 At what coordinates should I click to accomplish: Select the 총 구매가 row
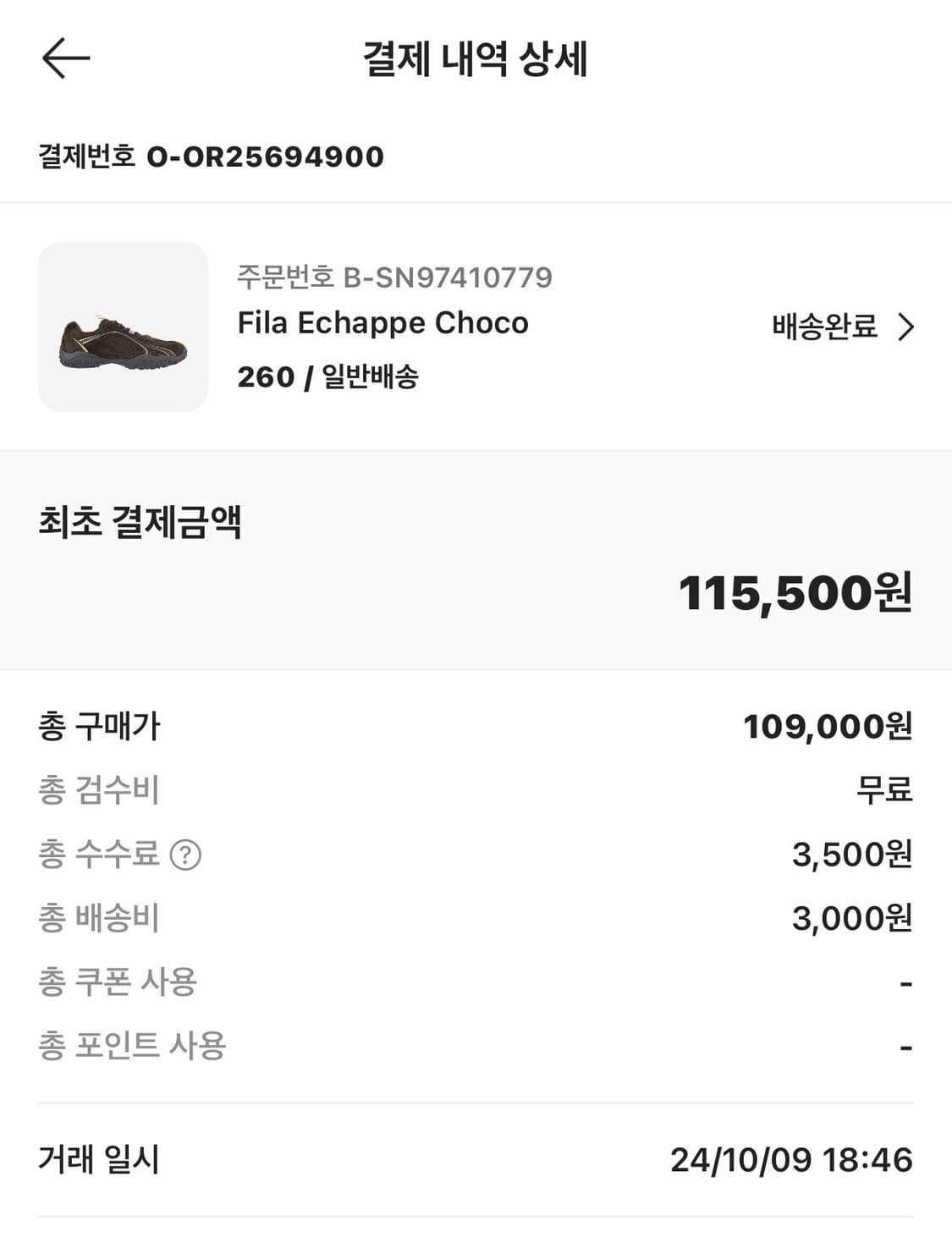coord(476,727)
